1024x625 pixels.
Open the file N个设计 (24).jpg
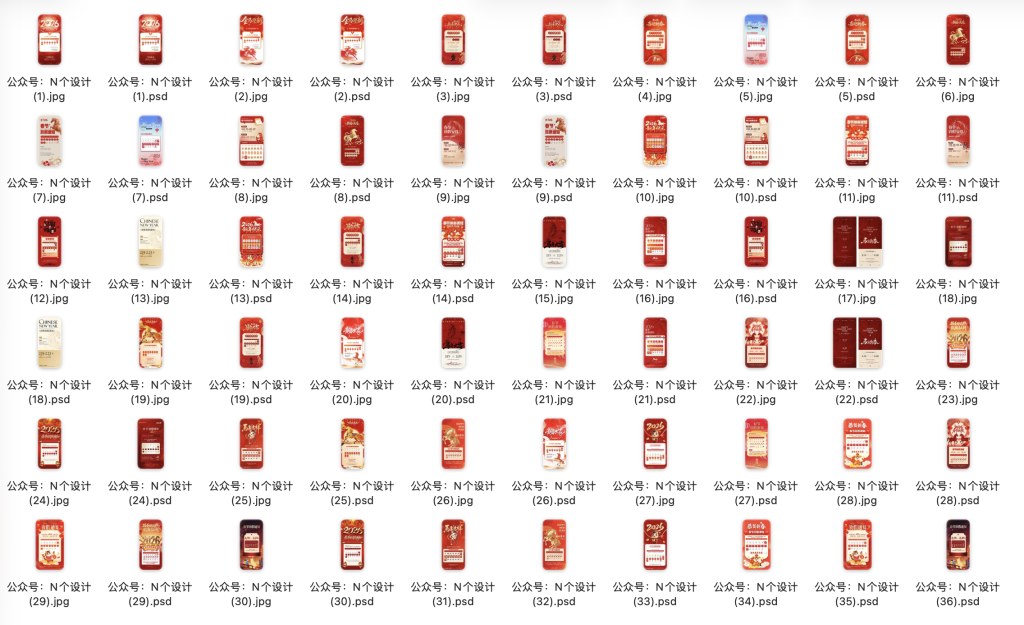[49, 444]
